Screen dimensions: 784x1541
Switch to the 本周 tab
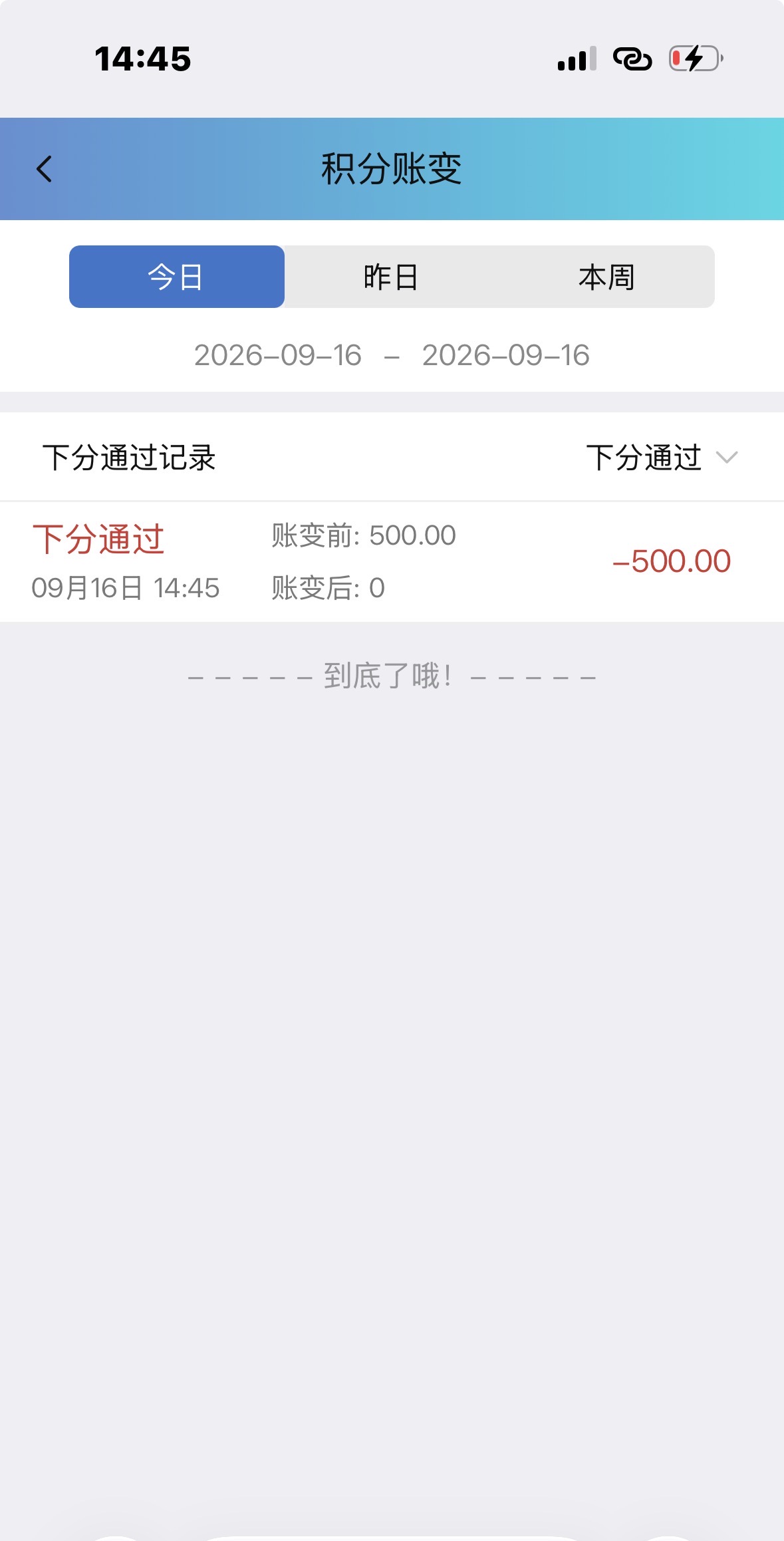[x=606, y=277]
